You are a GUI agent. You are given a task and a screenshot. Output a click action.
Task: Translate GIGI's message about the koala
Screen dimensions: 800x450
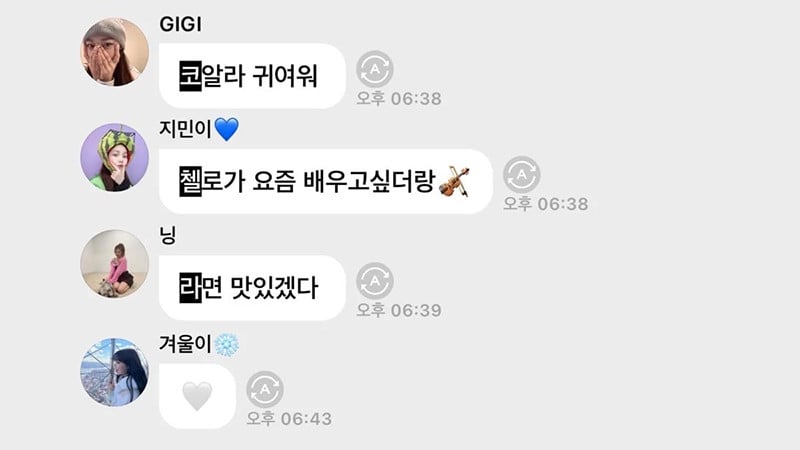pos(376,69)
